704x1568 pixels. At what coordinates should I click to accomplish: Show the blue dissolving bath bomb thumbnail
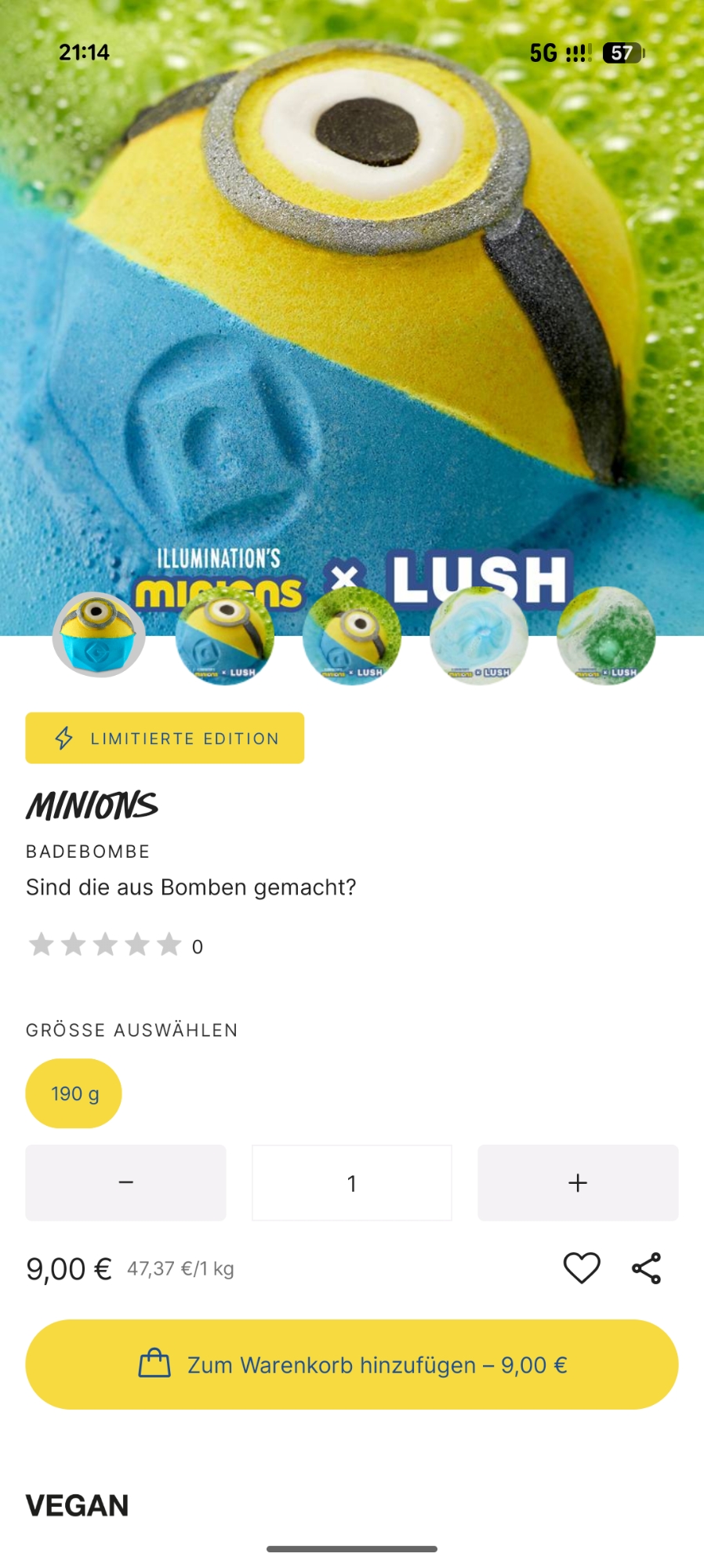479,635
